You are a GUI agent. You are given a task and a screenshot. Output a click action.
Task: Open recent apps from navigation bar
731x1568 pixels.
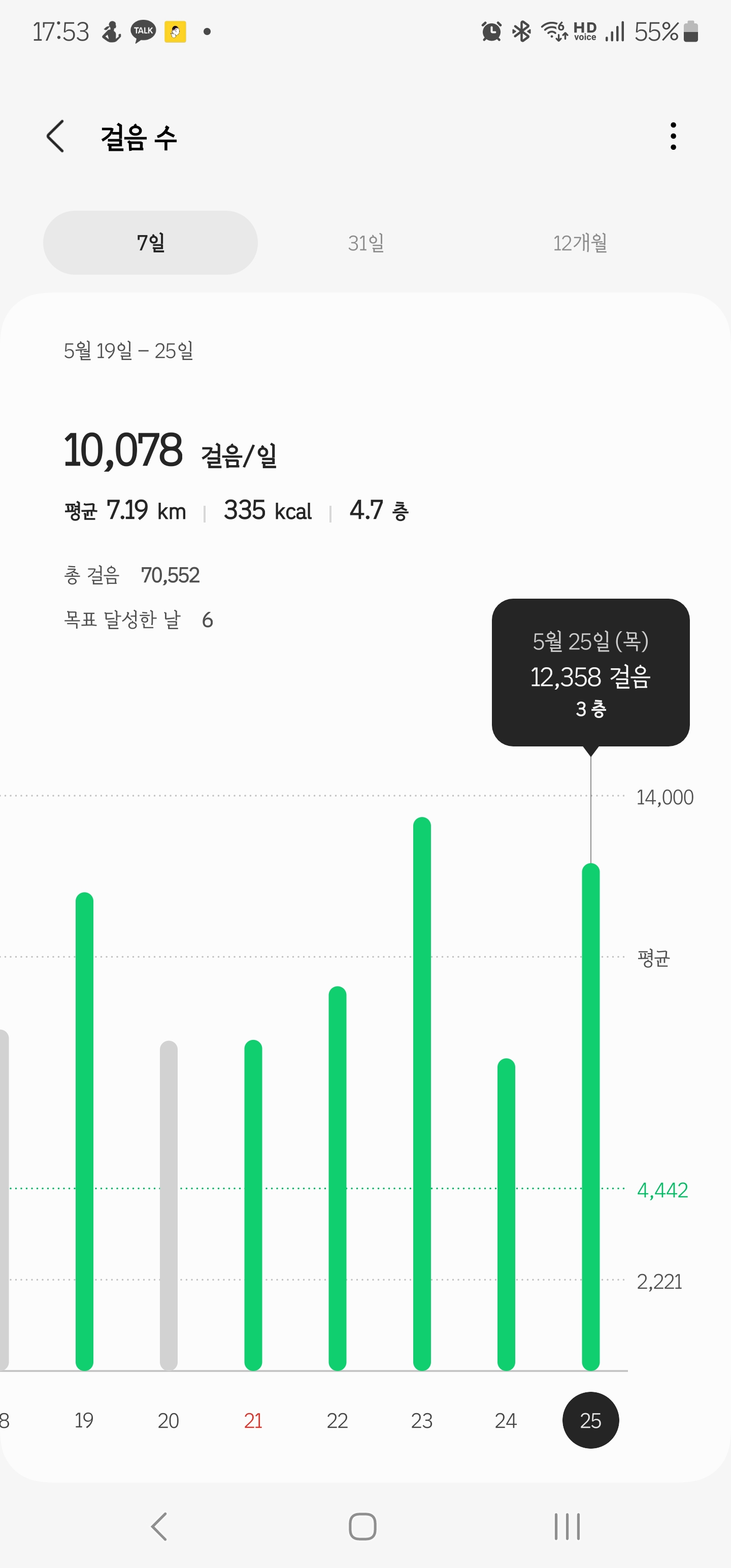pyautogui.click(x=567, y=1526)
